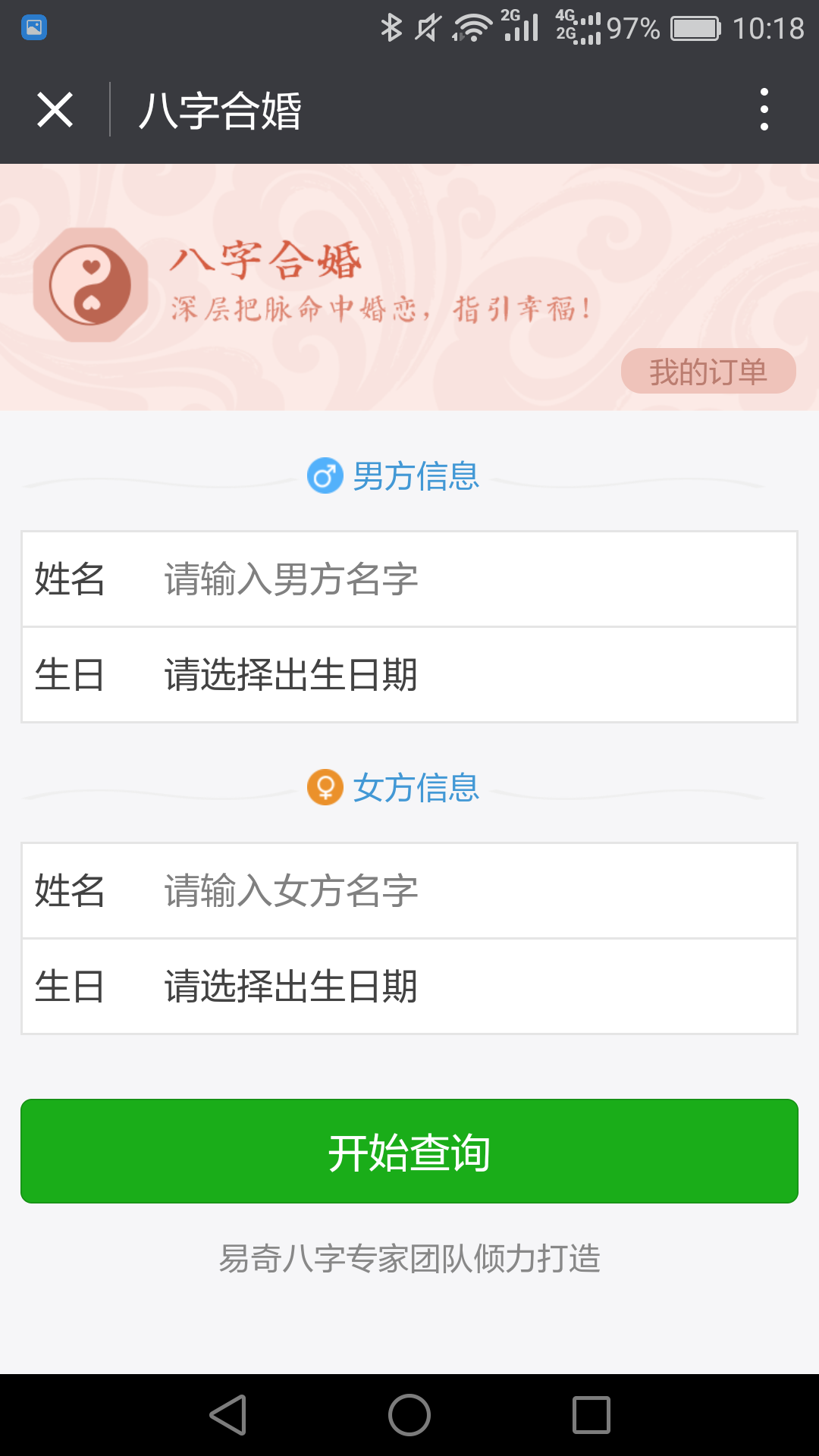Open 我的订单 (my orders)
819x1456 pixels.
tap(708, 372)
